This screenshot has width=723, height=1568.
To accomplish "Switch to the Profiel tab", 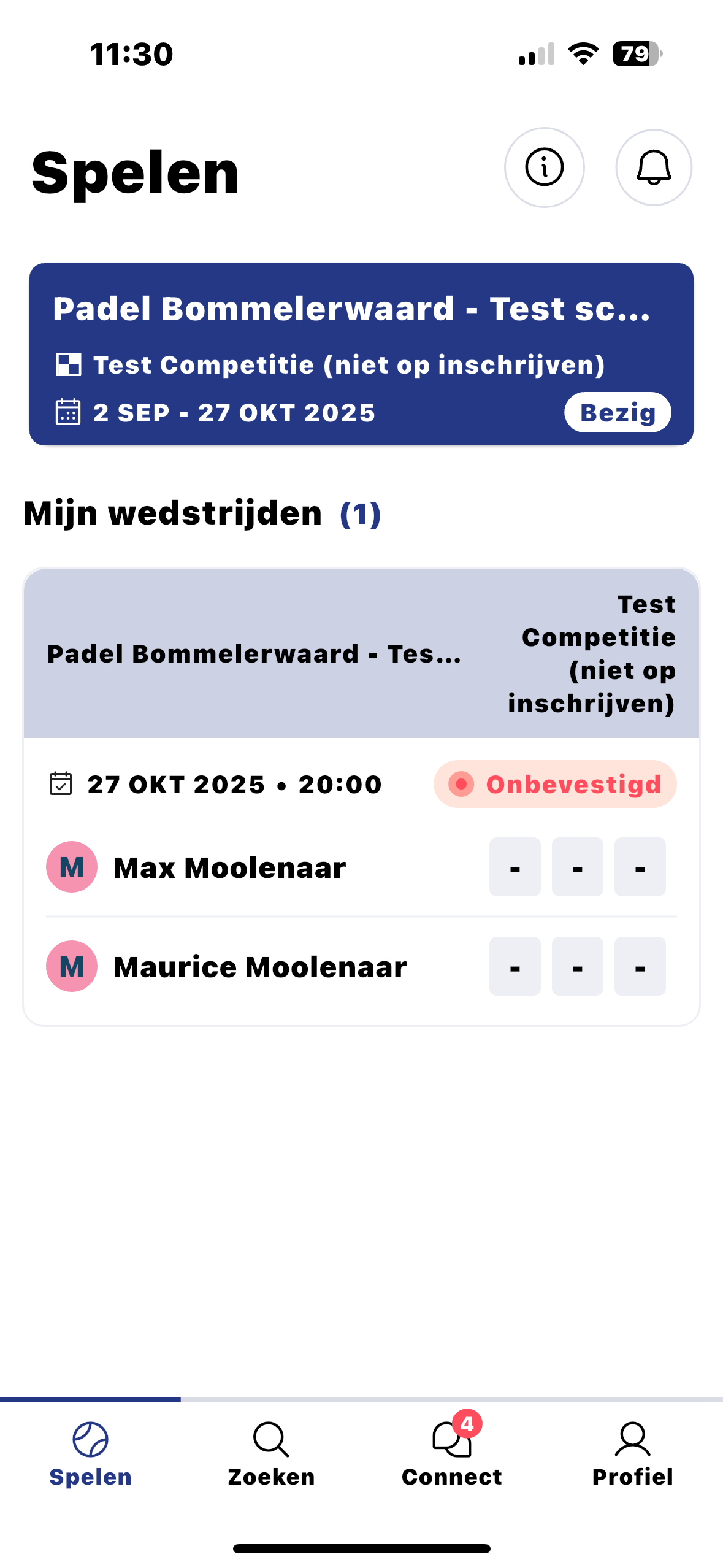I will coord(632,1453).
